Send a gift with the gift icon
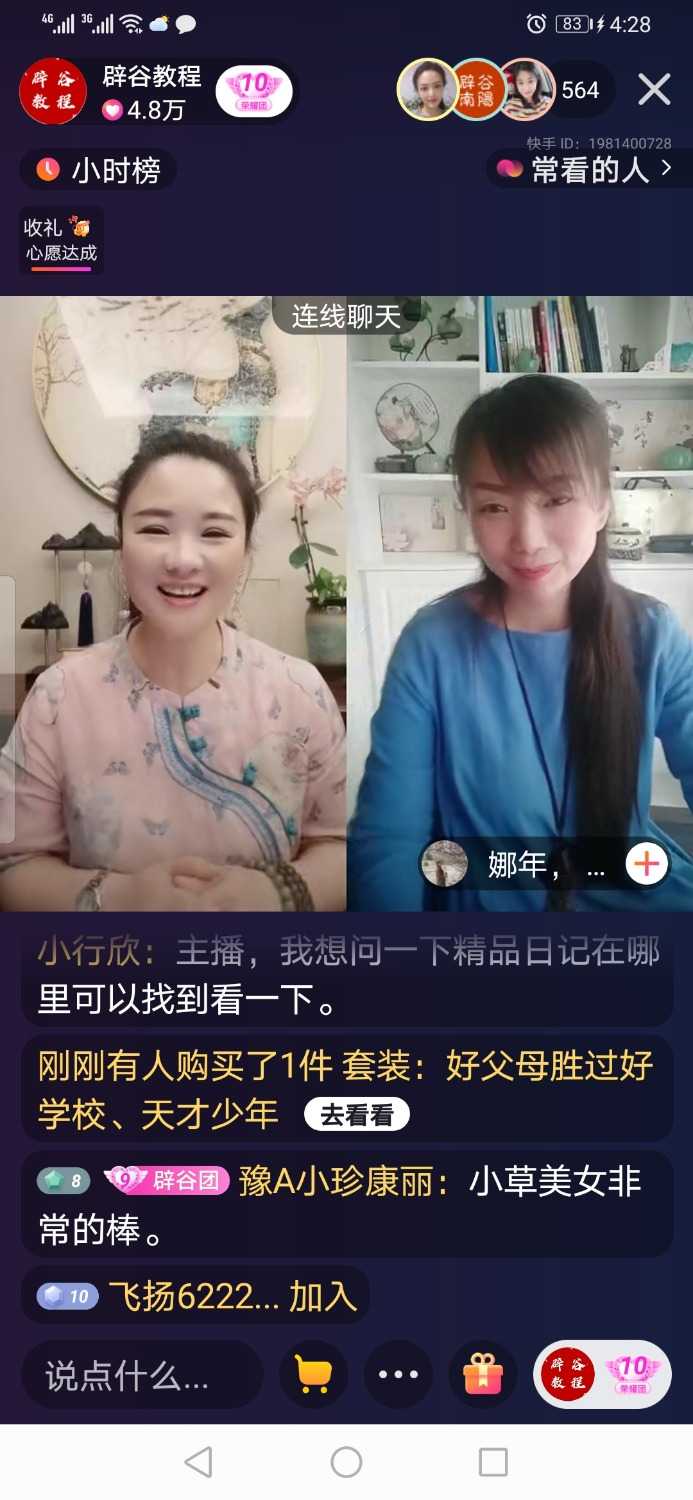Viewport: 693px width, 1500px height. [x=482, y=1376]
